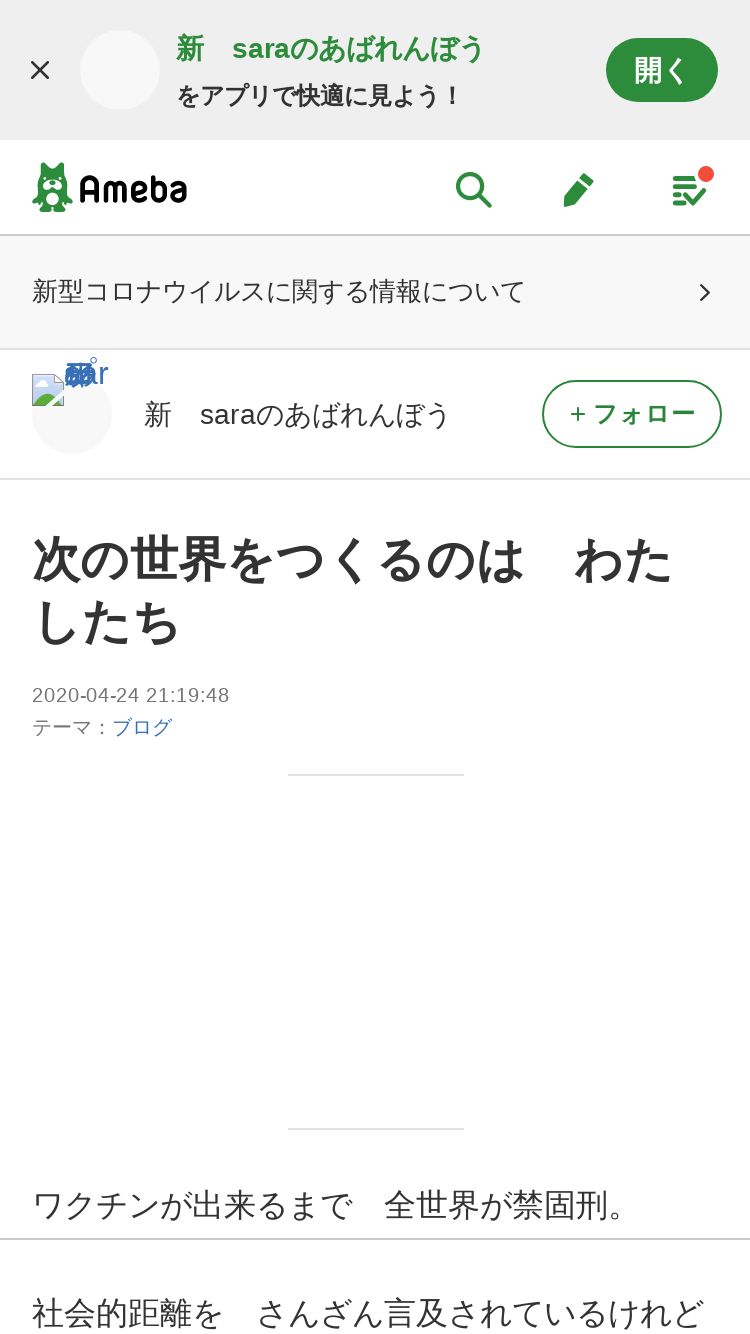Screen dimensions: 750x1334
Task: Write a new post with pencil icon
Action: tap(579, 189)
